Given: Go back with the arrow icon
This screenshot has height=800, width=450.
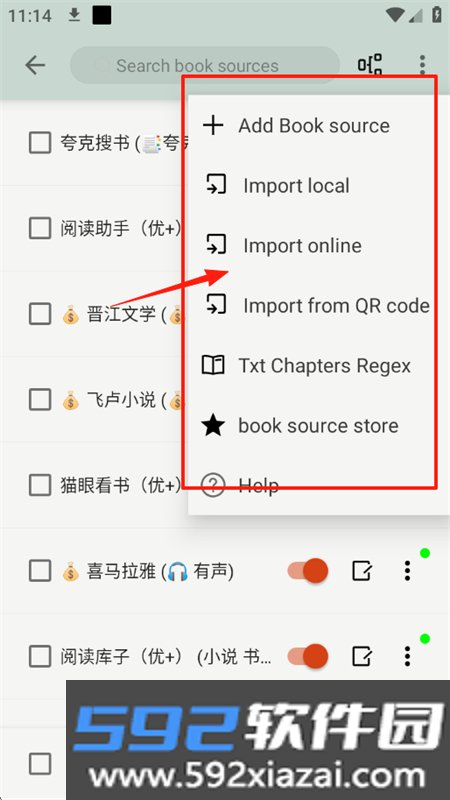Looking at the screenshot, I should point(35,65).
